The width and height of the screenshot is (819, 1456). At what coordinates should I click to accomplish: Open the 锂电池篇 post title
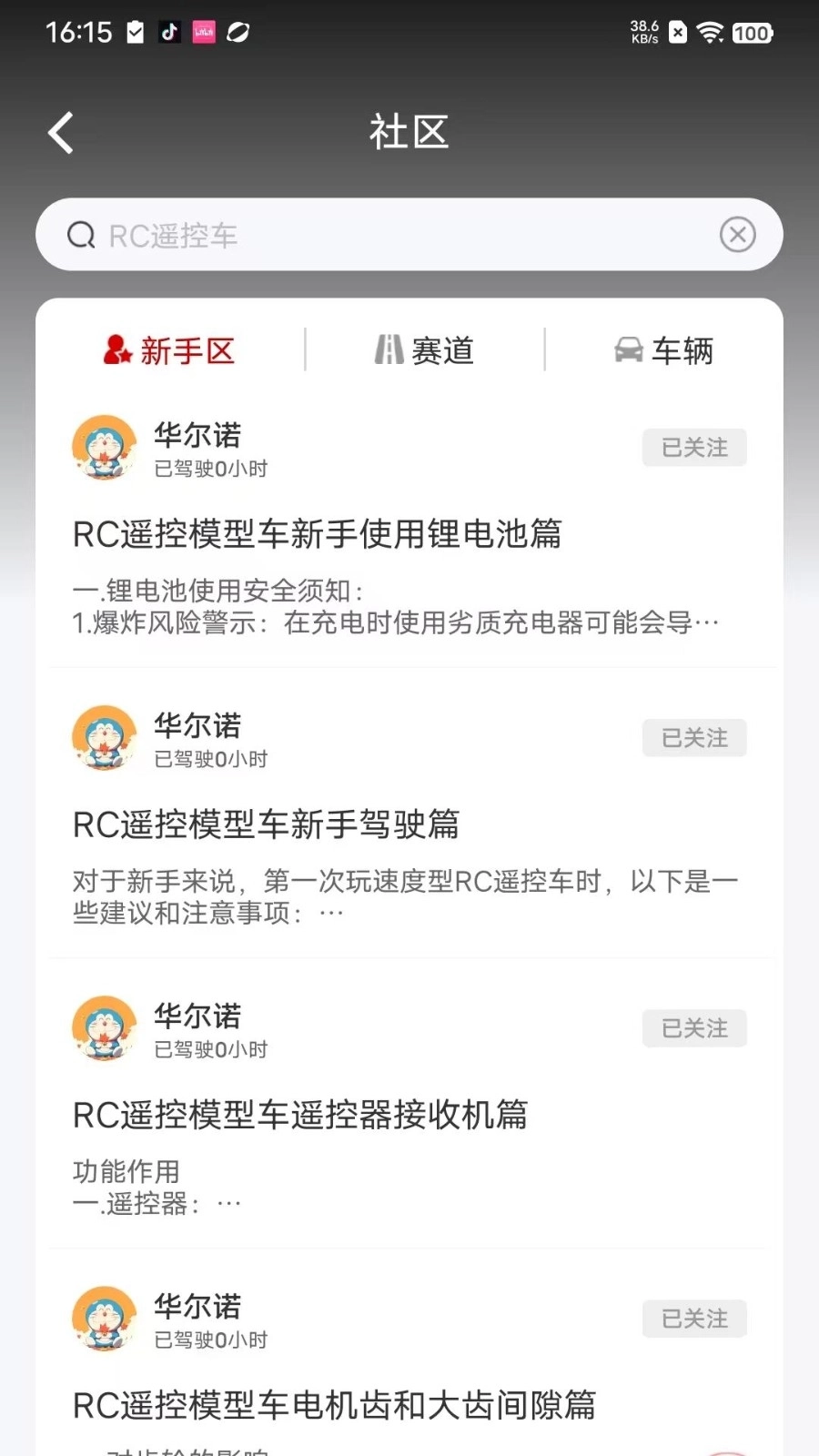(317, 535)
